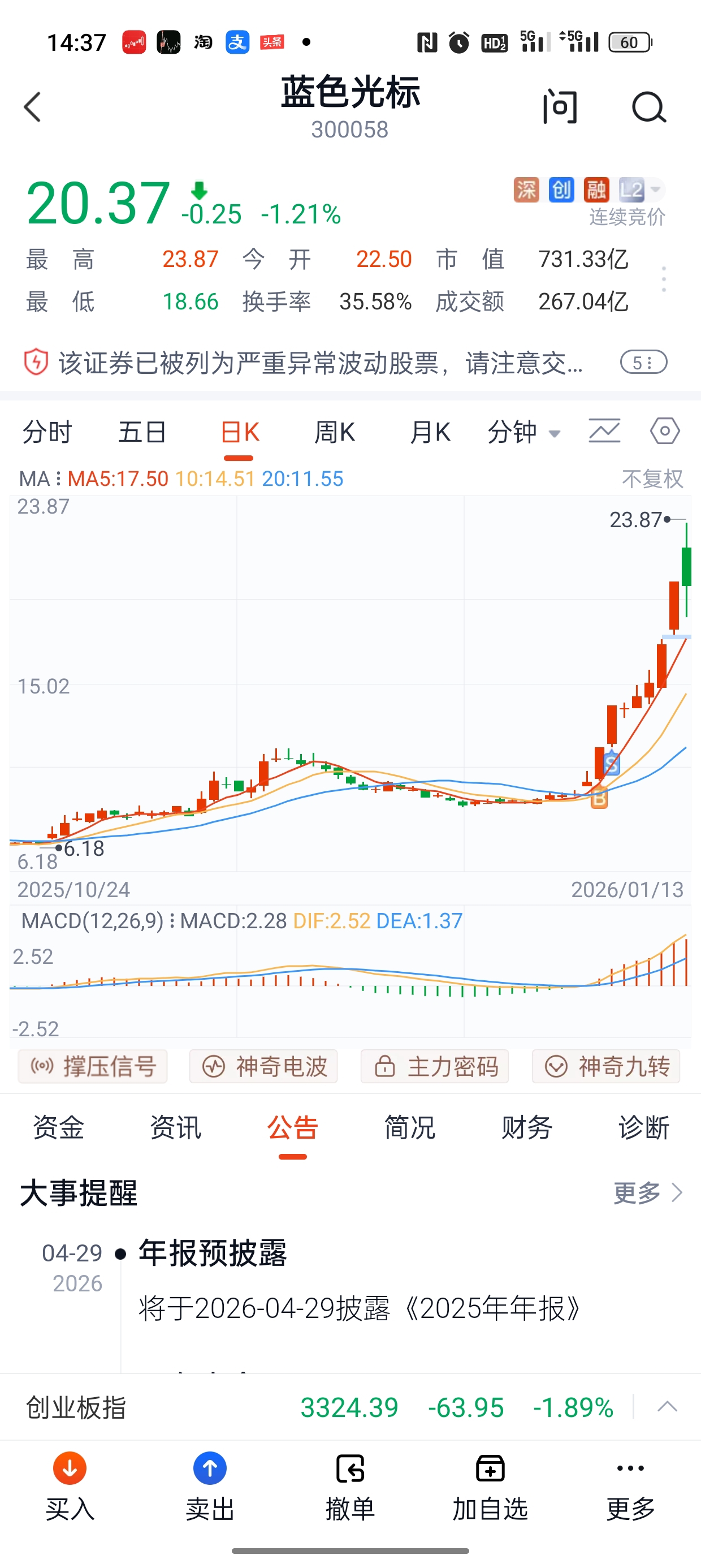Add stock via 加自选
This screenshot has height=1568, width=701.
(x=490, y=1485)
